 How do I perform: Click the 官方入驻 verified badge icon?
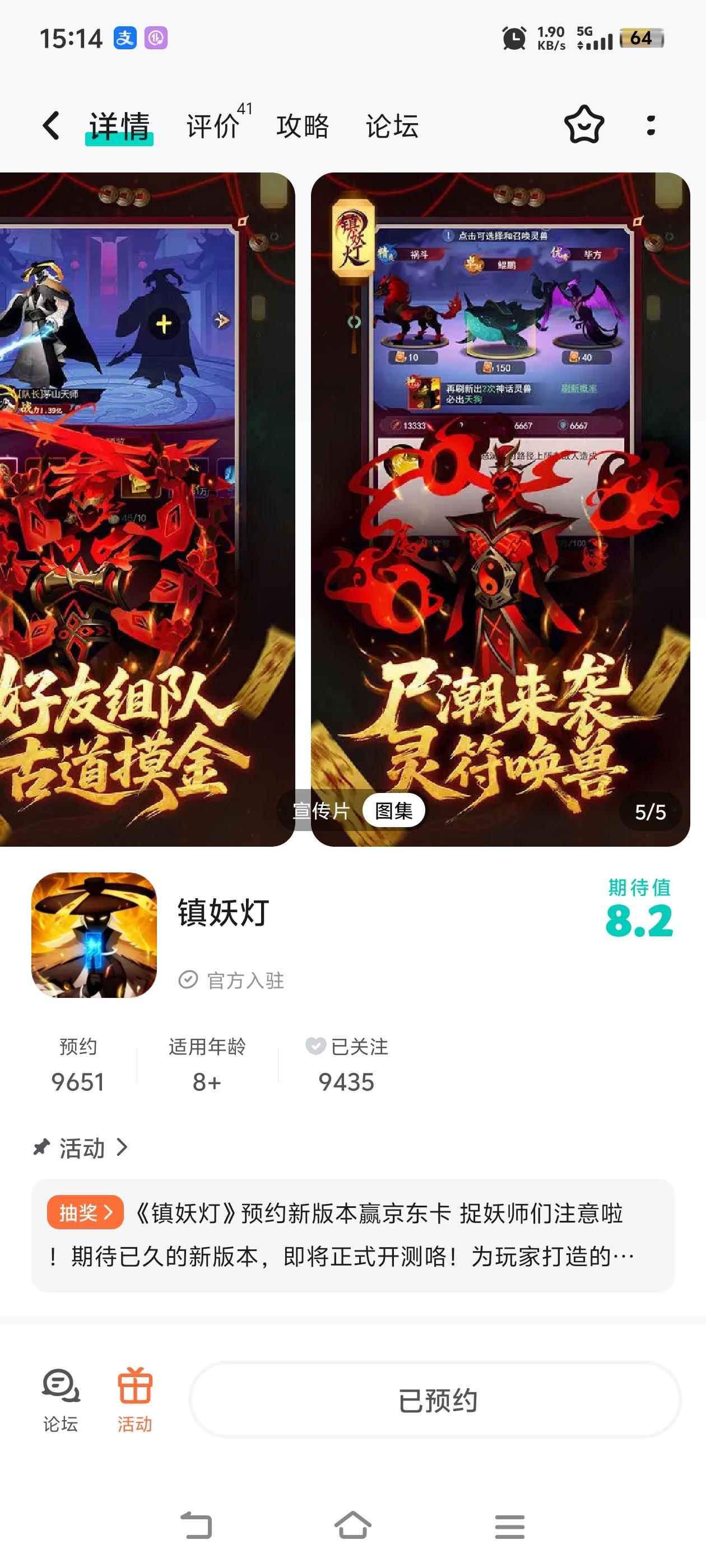click(x=189, y=980)
